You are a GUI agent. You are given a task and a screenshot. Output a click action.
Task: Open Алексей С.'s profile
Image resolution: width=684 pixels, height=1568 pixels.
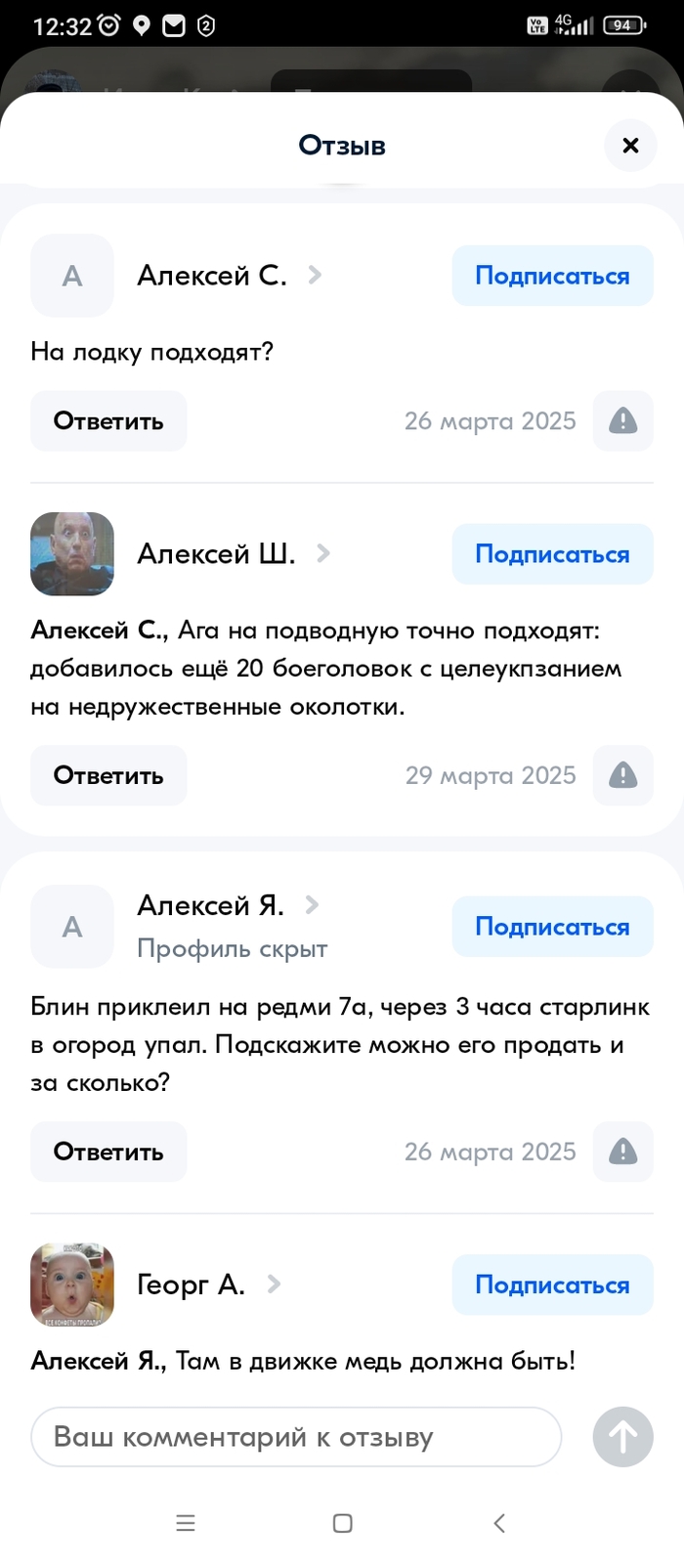pos(213,277)
